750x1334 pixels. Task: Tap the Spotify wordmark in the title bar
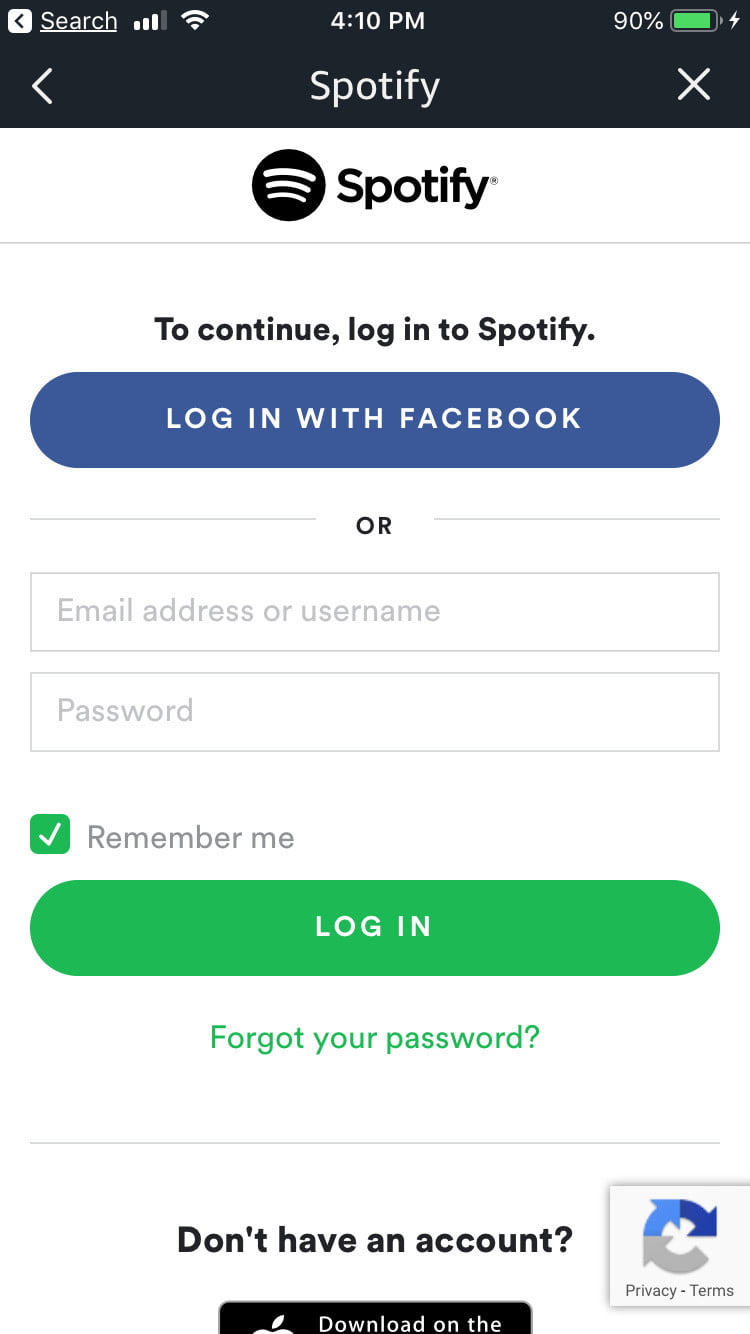(375, 86)
